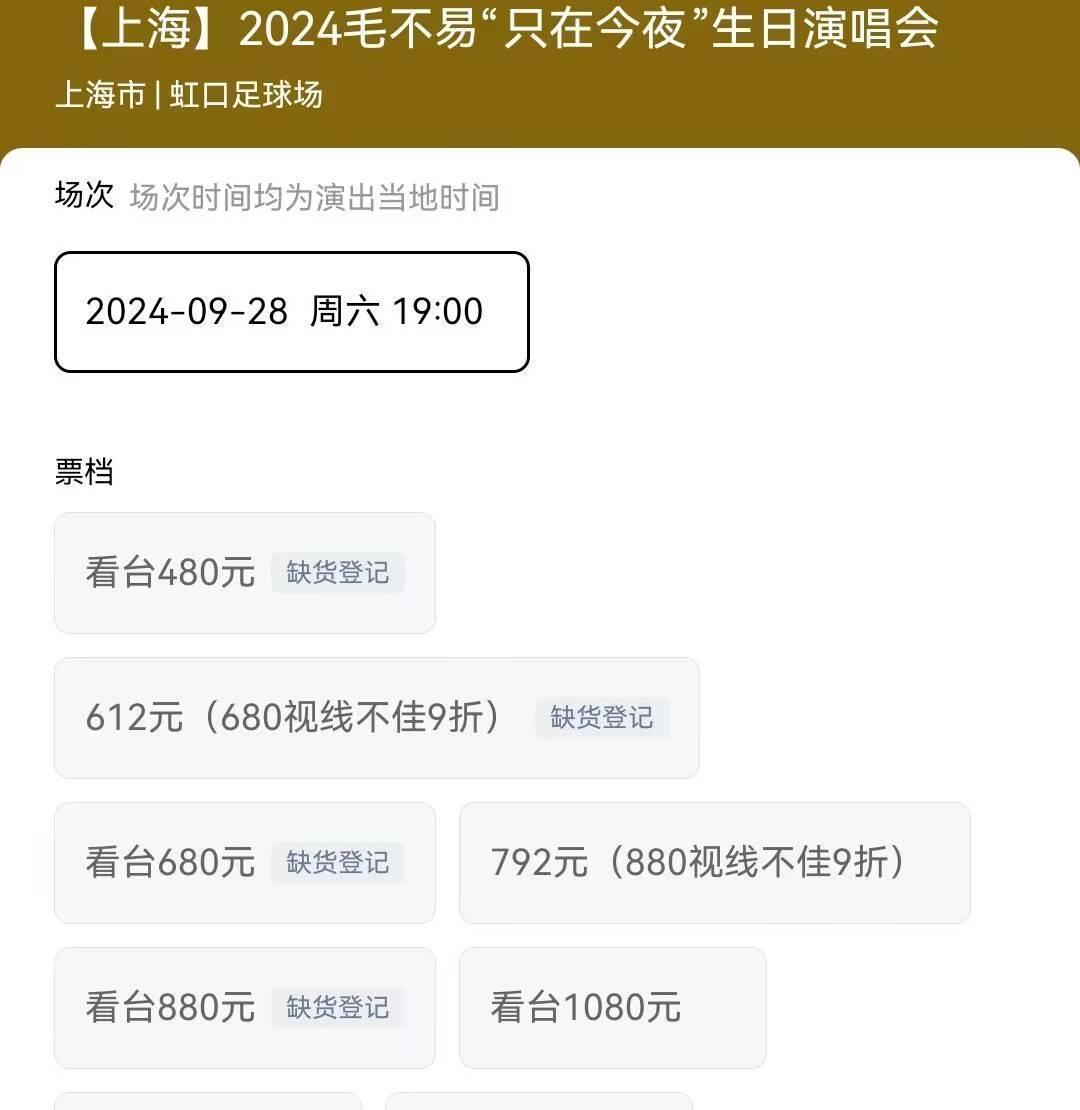Select the 2024-09-28 周六 19:00 session

(292, 311)
